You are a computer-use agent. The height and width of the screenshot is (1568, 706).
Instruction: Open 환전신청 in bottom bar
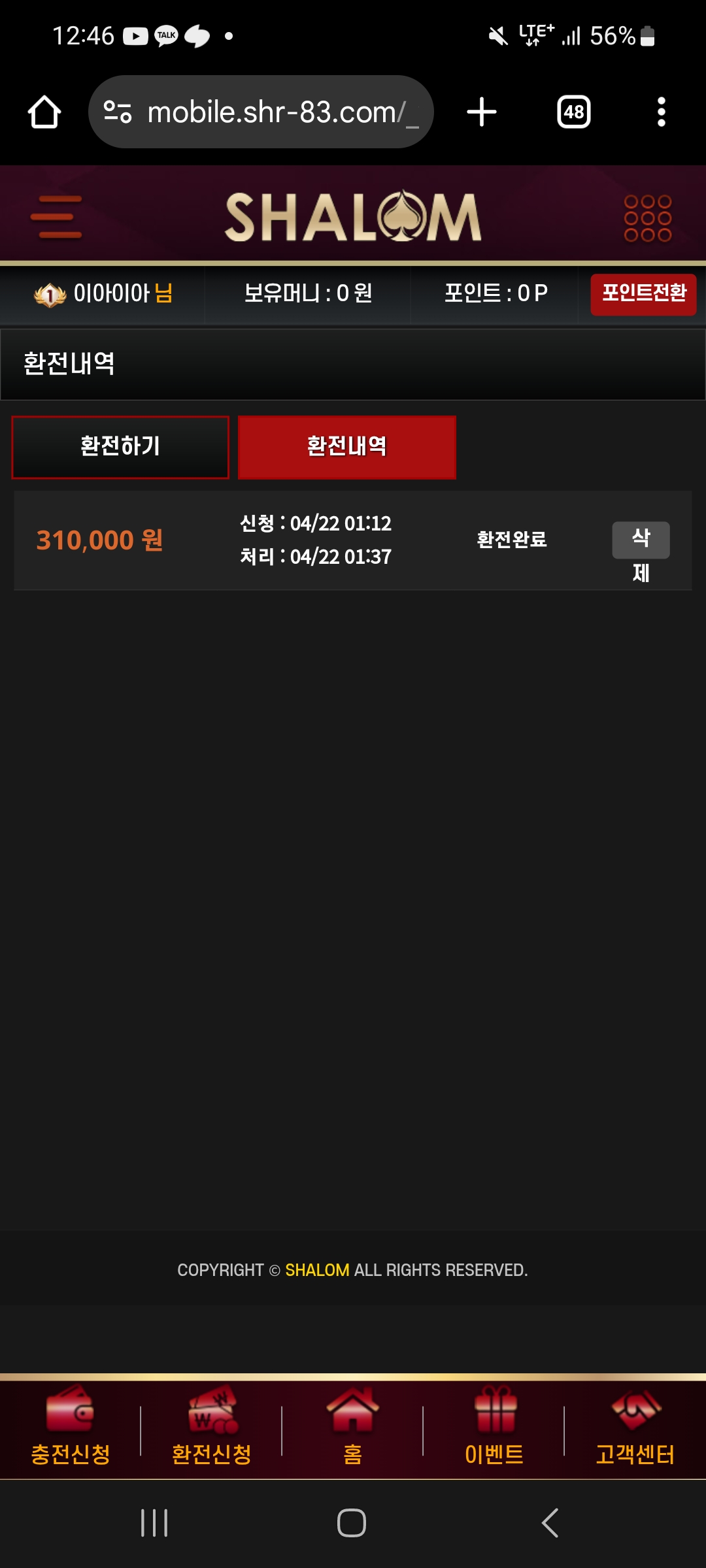pos(212,1427)
